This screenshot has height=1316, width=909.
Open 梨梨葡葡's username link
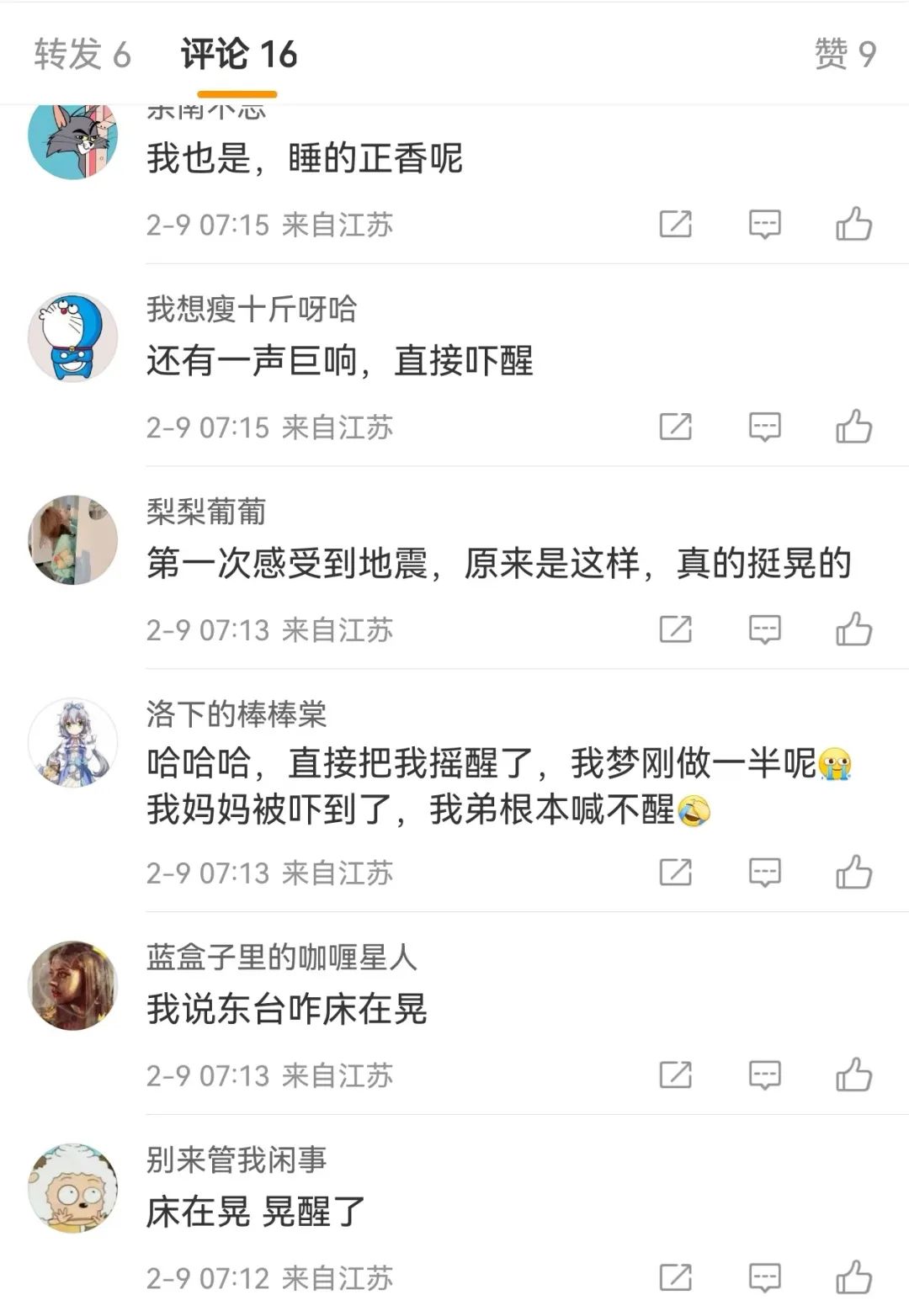tap(206, 512)
